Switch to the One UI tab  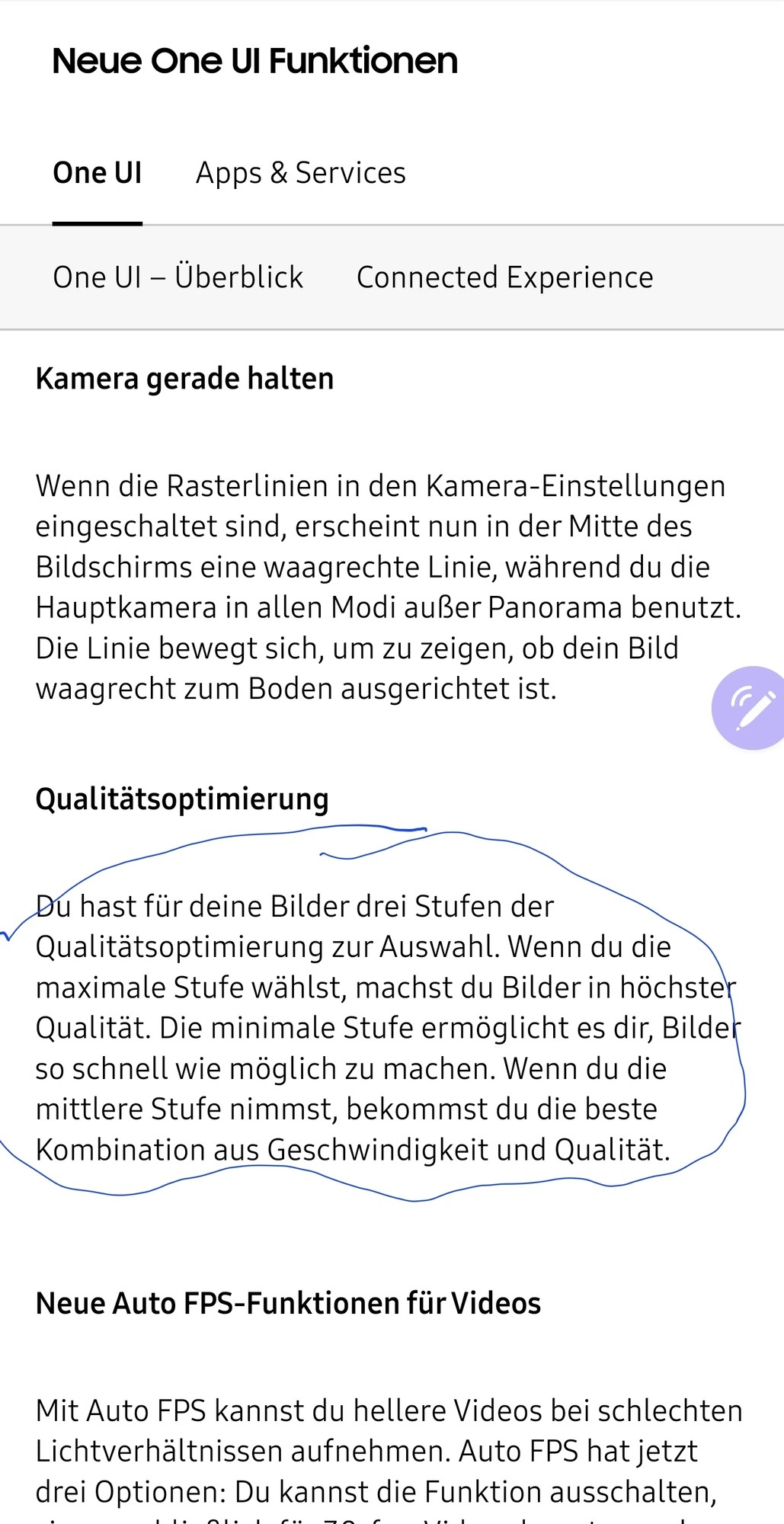[x=98, y=174]
